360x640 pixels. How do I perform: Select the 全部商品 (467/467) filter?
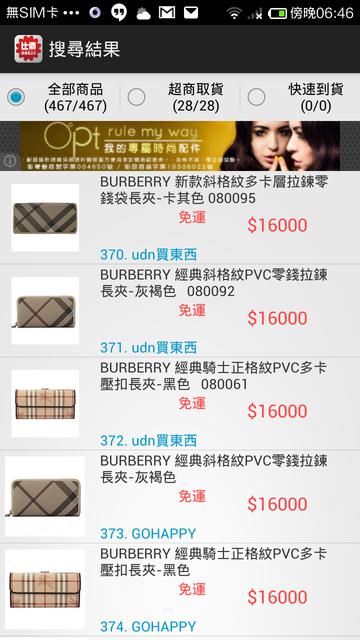[58, 97]
